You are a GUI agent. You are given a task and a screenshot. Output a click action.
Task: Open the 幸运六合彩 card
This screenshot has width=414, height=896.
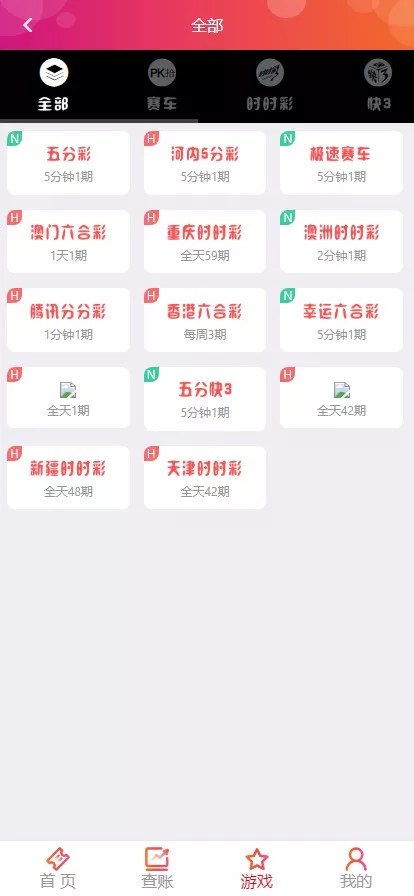click(341, 320)
